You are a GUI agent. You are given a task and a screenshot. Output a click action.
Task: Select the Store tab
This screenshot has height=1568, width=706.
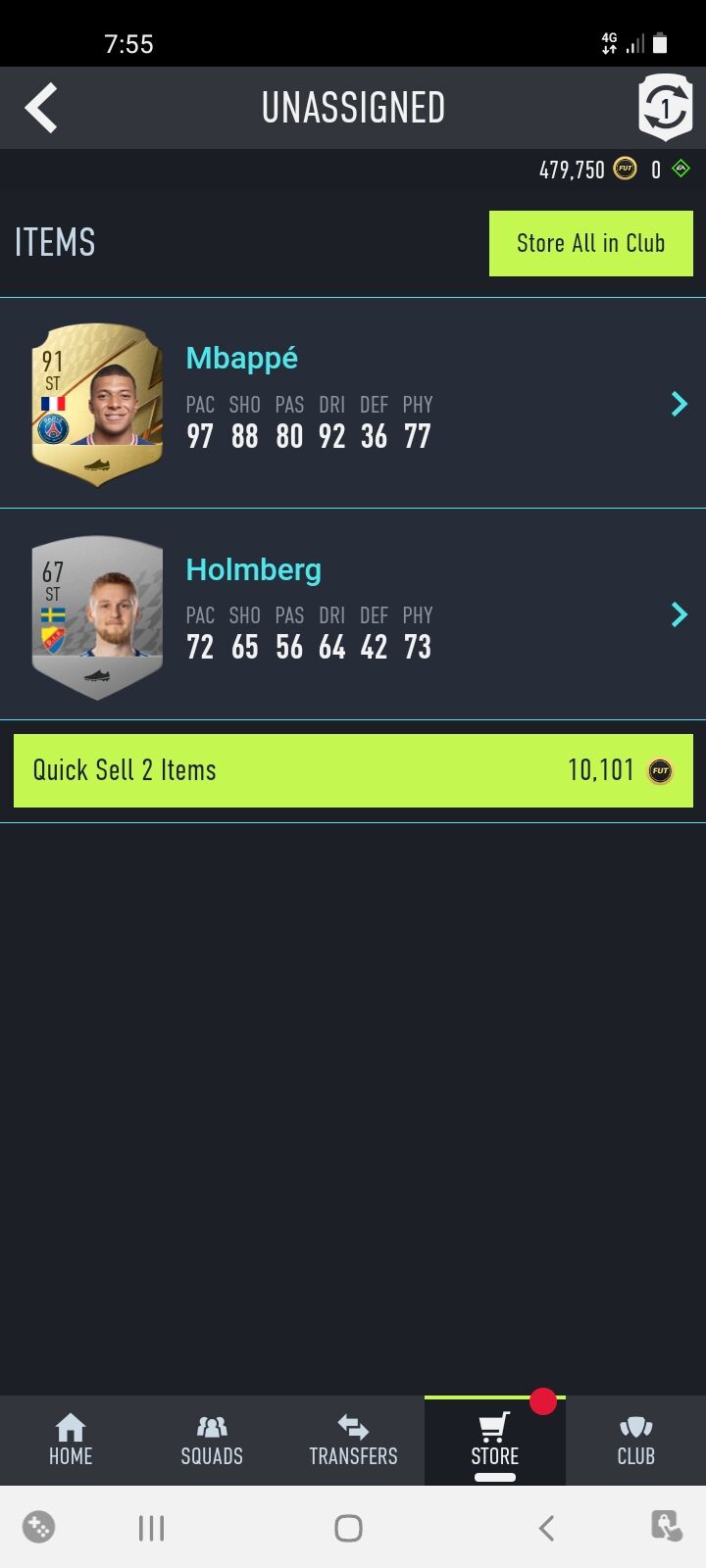pyautogui.click(x=494, y=1440)
